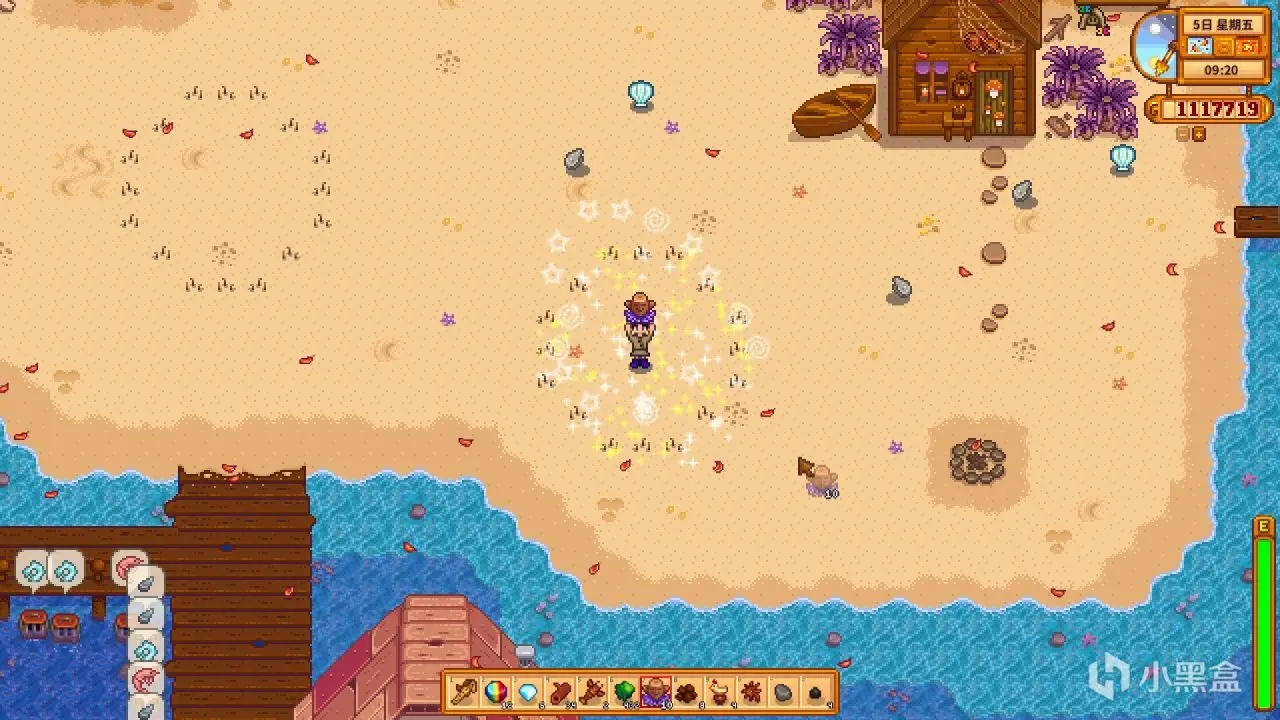Select the lobster item in the toolbar
The height and width of the screenshot is (720, 1280).
click(592, 691)
